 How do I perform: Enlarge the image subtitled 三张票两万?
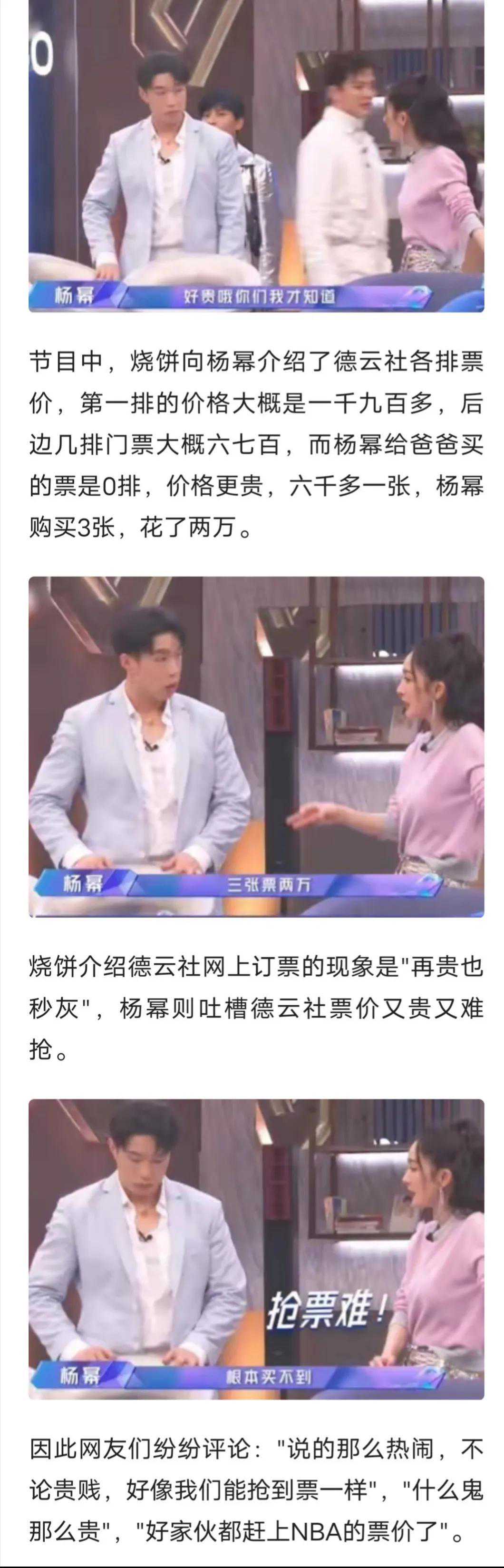click(x=256, y=747)
